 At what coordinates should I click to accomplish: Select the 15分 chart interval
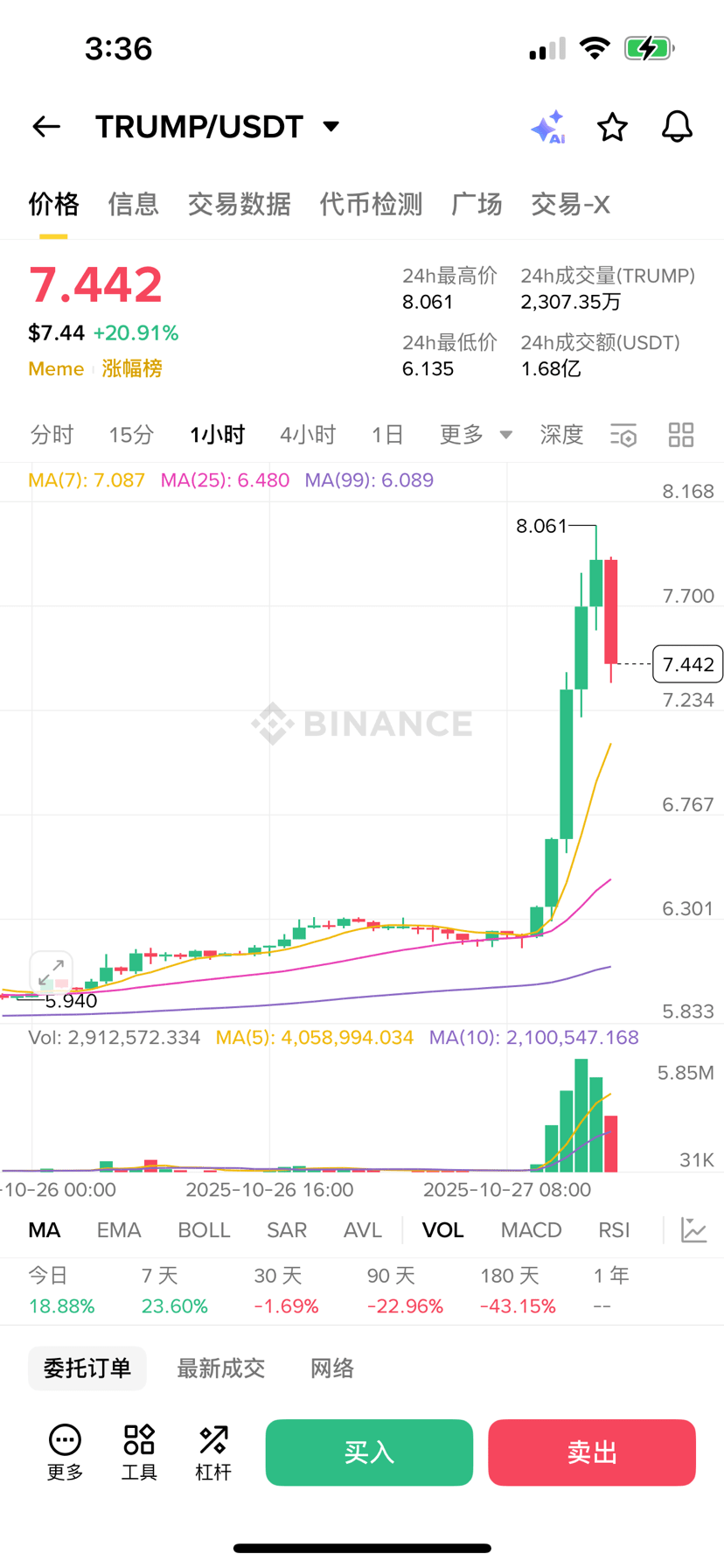[131, 435]
